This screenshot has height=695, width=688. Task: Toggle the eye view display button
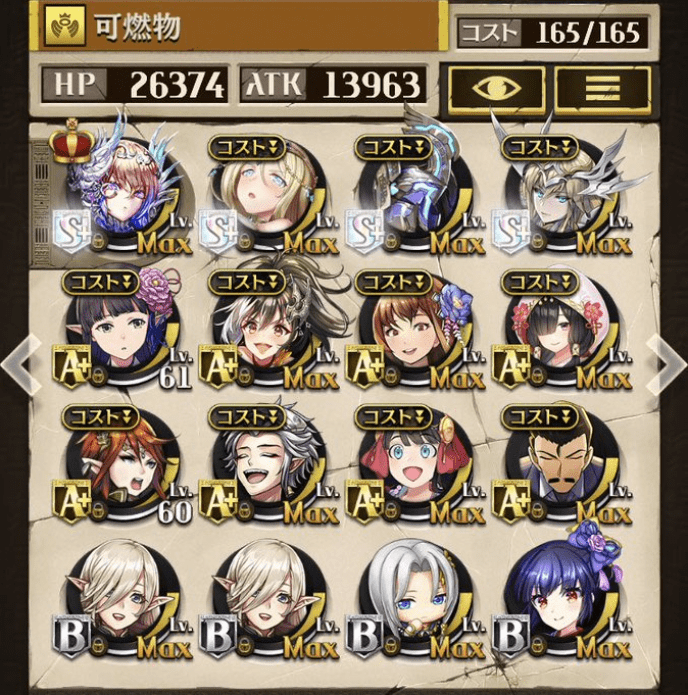coord(496,88)
